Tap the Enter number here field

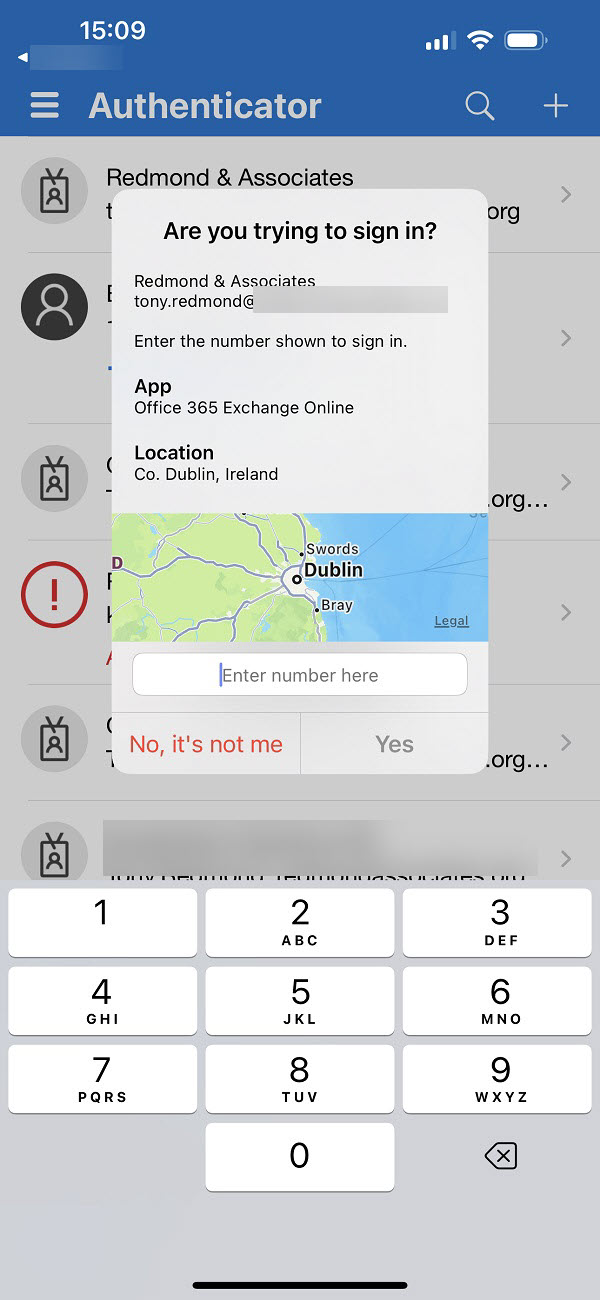click(x=300, y=675)
